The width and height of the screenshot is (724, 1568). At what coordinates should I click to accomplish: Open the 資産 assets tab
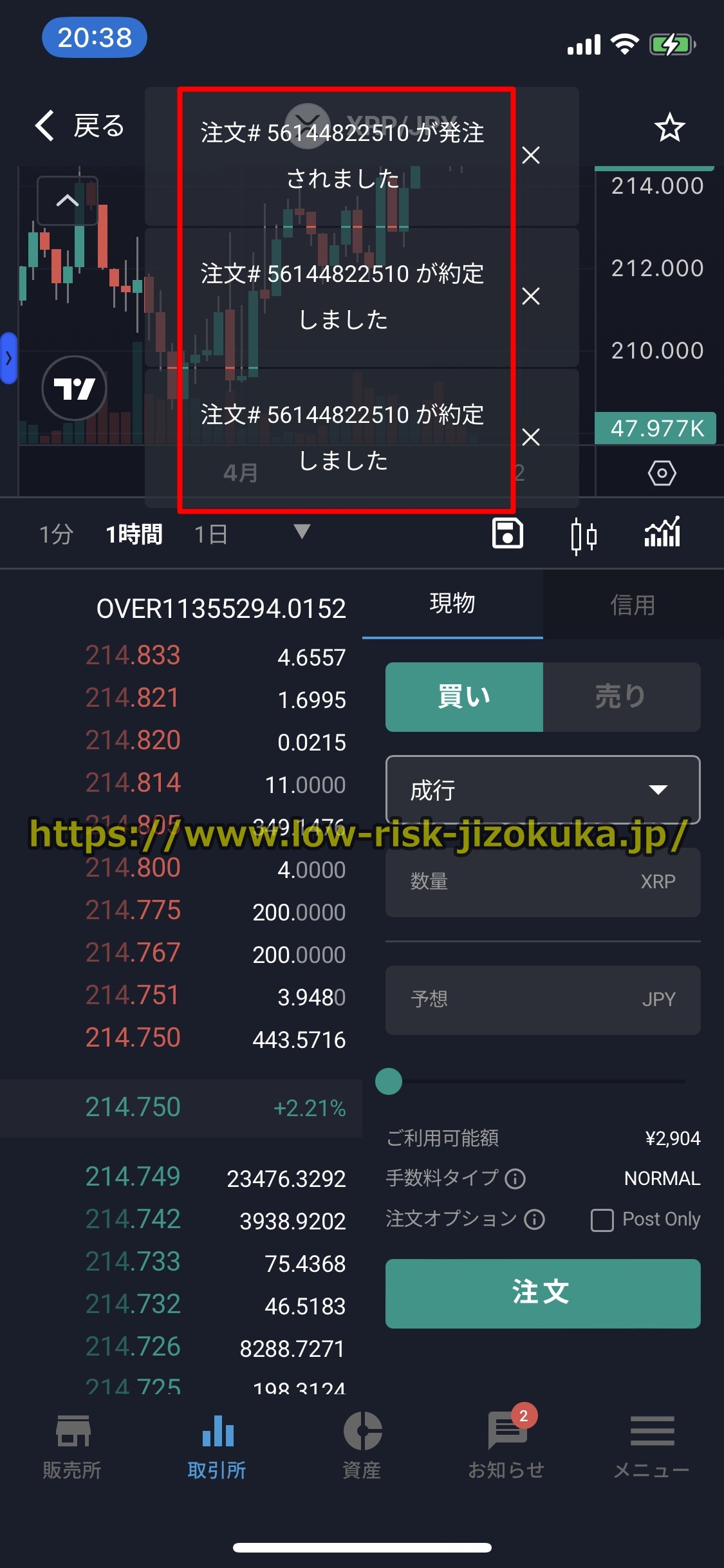[362, 1446]
